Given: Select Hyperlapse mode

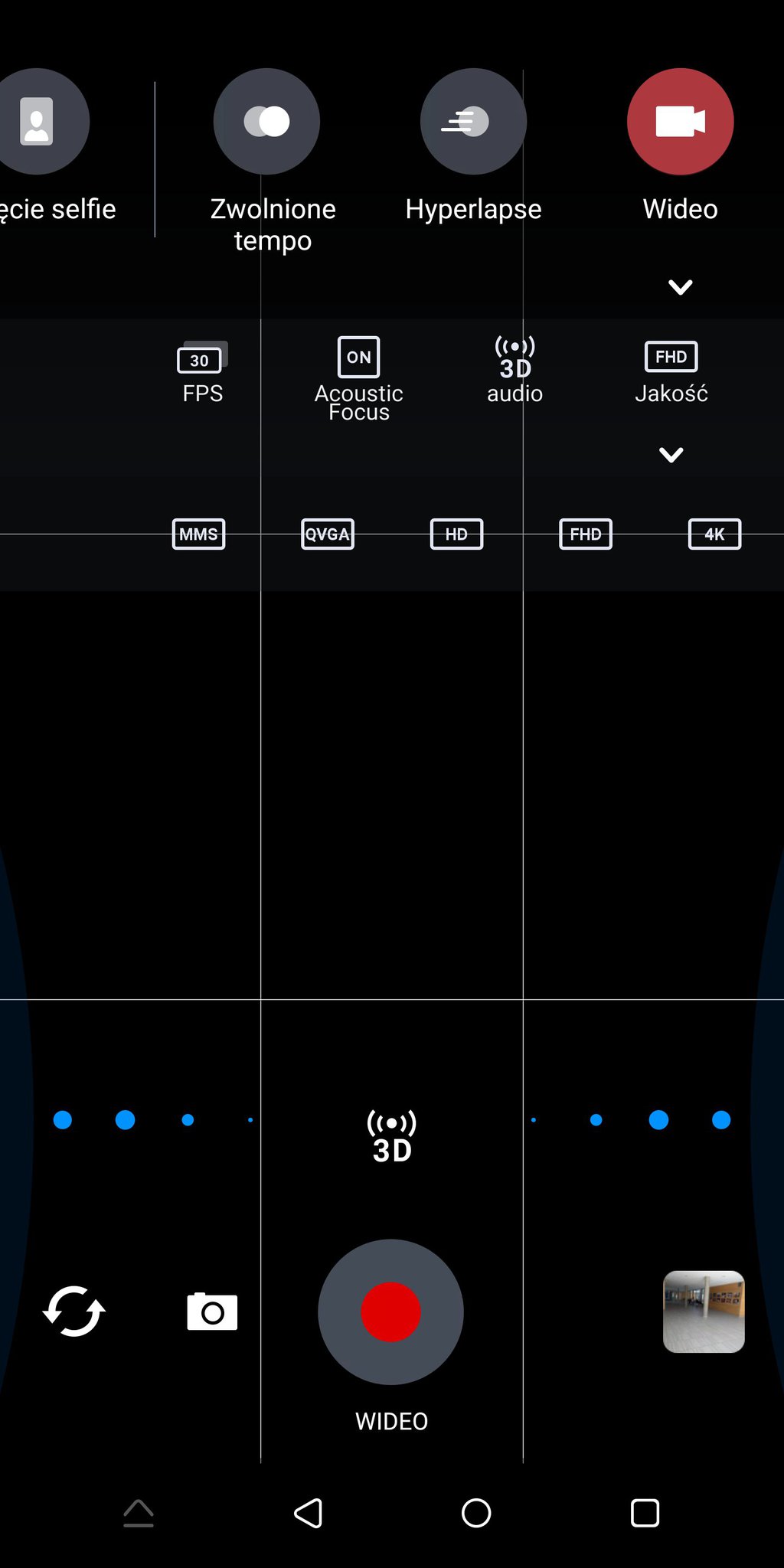Looking at the screenshot, I should [x=473, y=122].
